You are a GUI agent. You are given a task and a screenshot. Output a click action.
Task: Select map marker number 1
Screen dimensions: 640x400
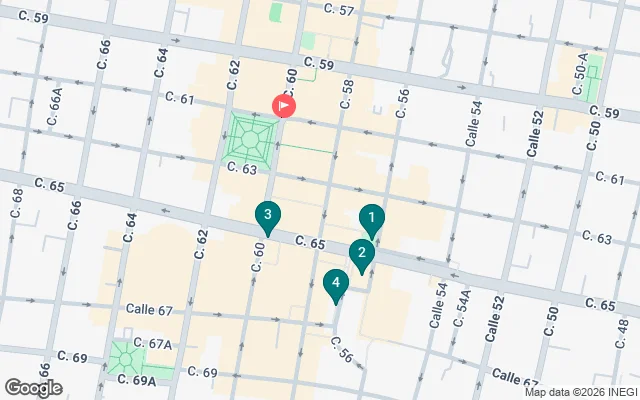[x=371, y=218]
